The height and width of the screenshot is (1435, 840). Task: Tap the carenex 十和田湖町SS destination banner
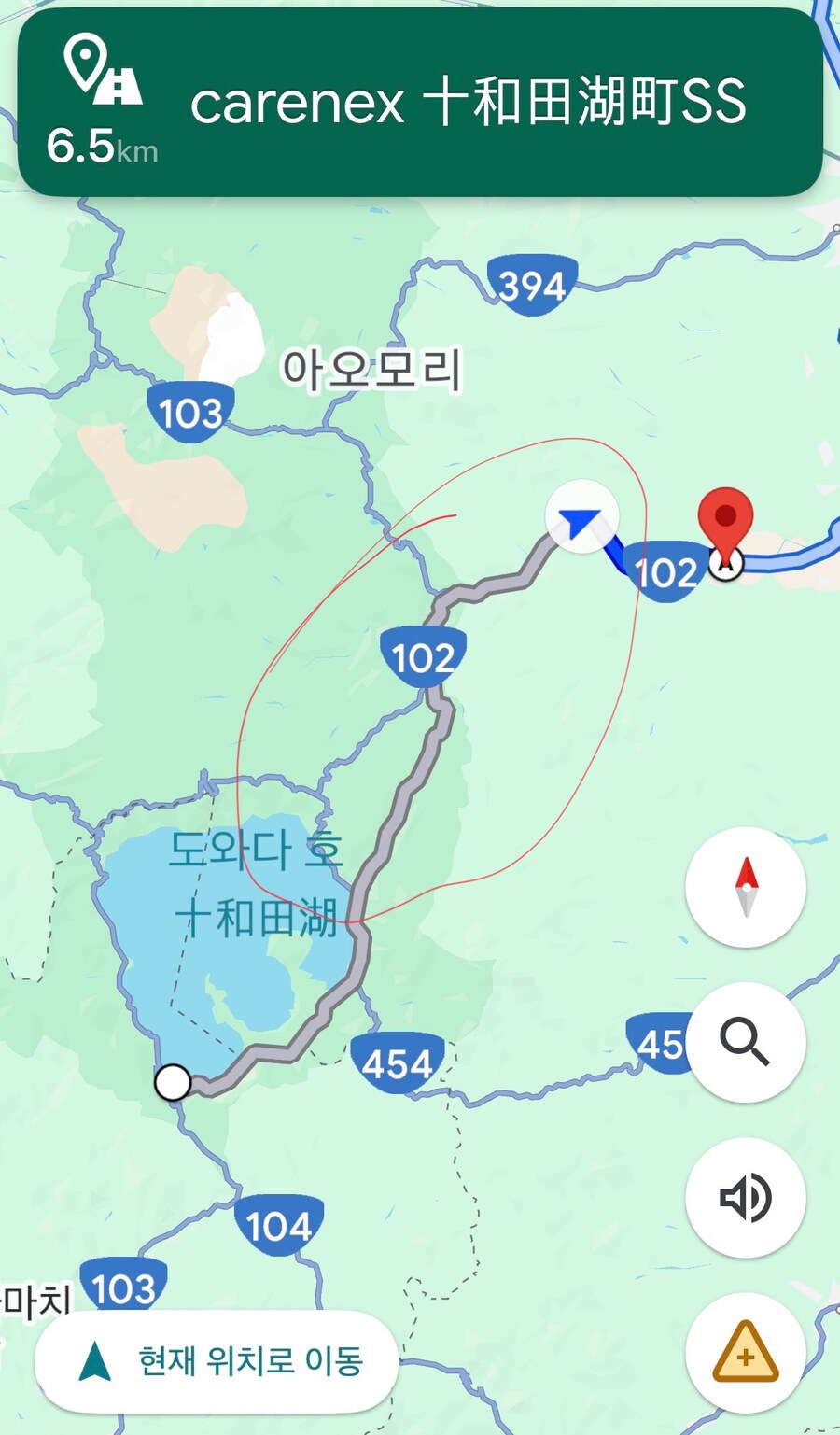click(467, 103)
